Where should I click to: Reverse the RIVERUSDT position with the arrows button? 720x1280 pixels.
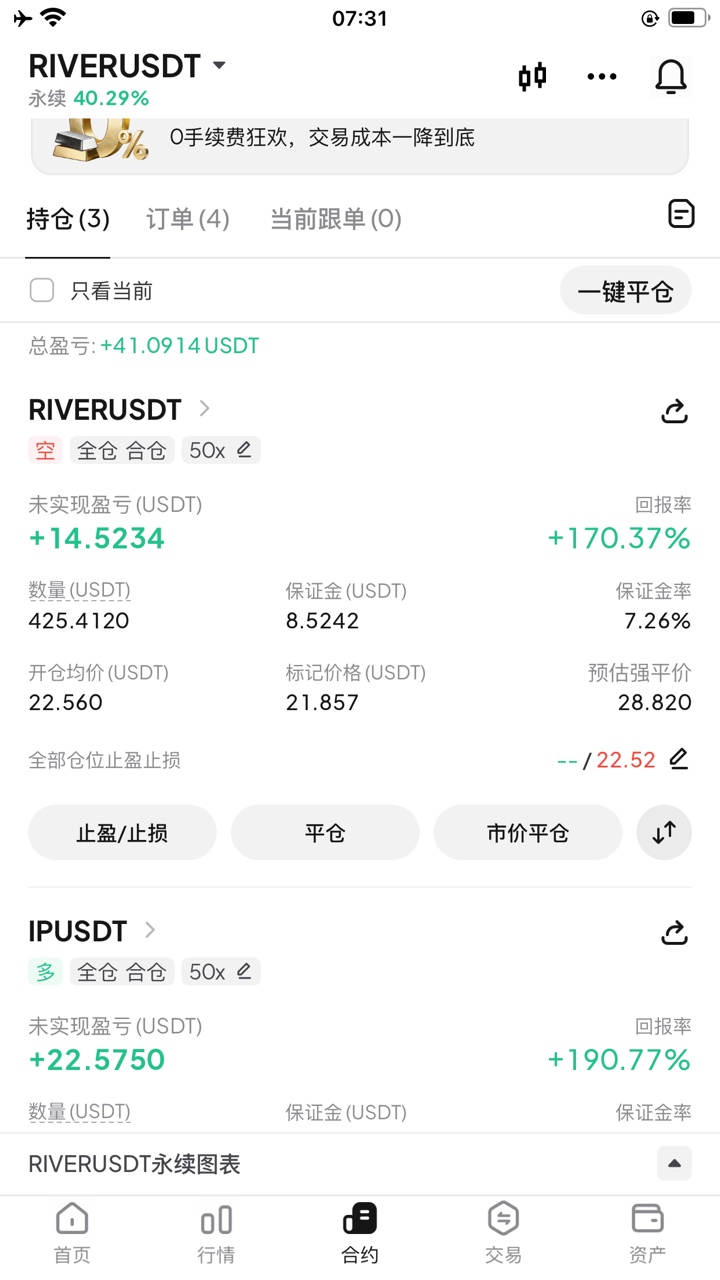664,832
